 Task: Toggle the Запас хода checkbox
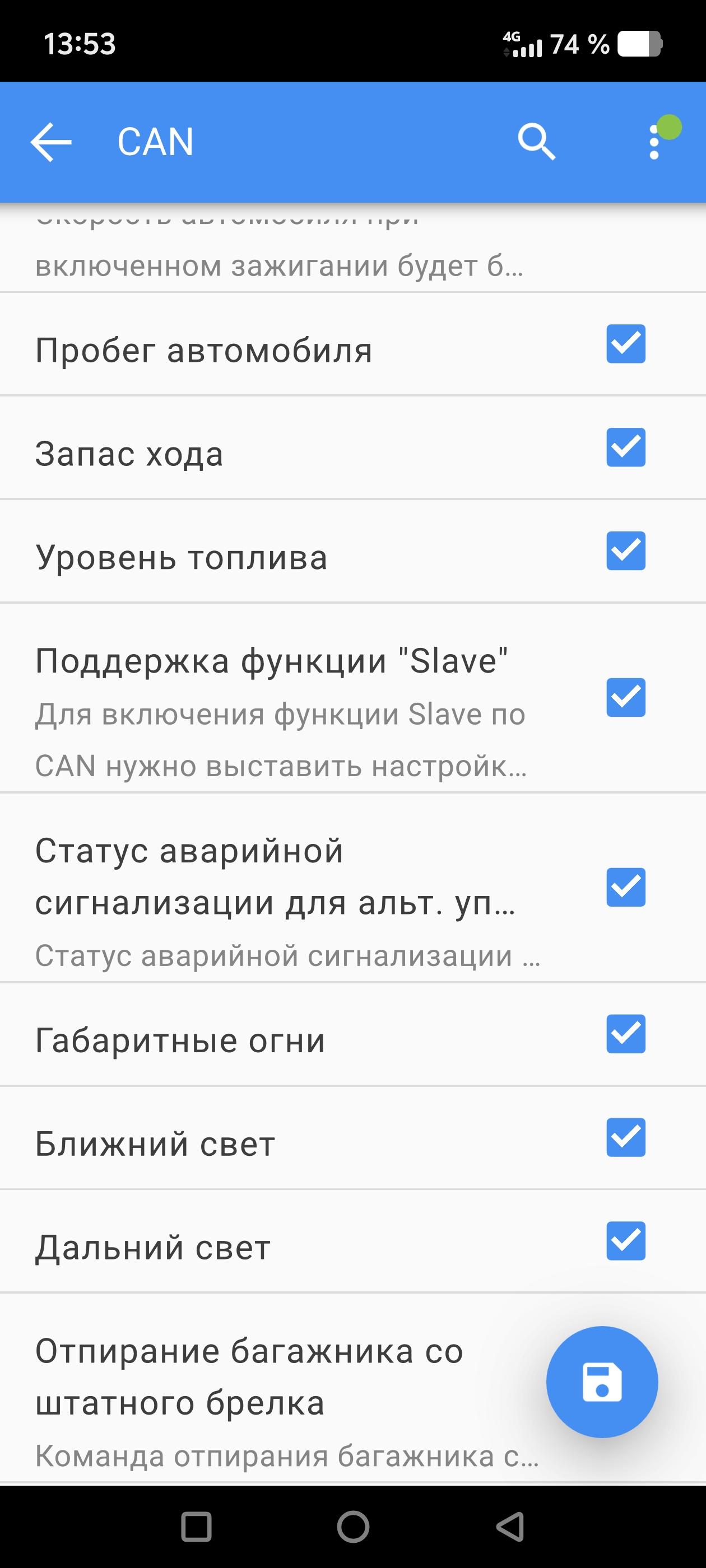coord(625,447)
